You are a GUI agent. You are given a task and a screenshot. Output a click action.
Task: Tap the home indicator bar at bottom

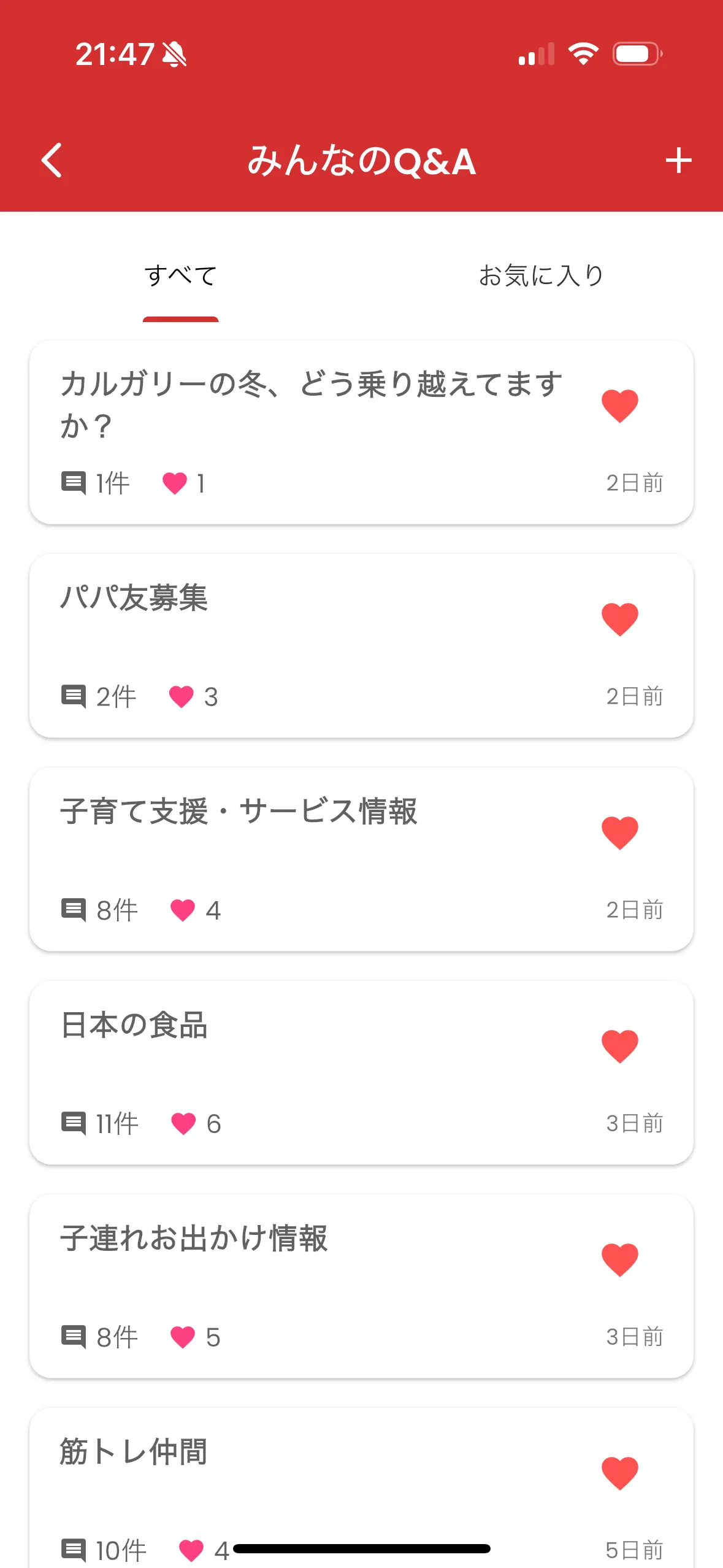coord(361,1546)
